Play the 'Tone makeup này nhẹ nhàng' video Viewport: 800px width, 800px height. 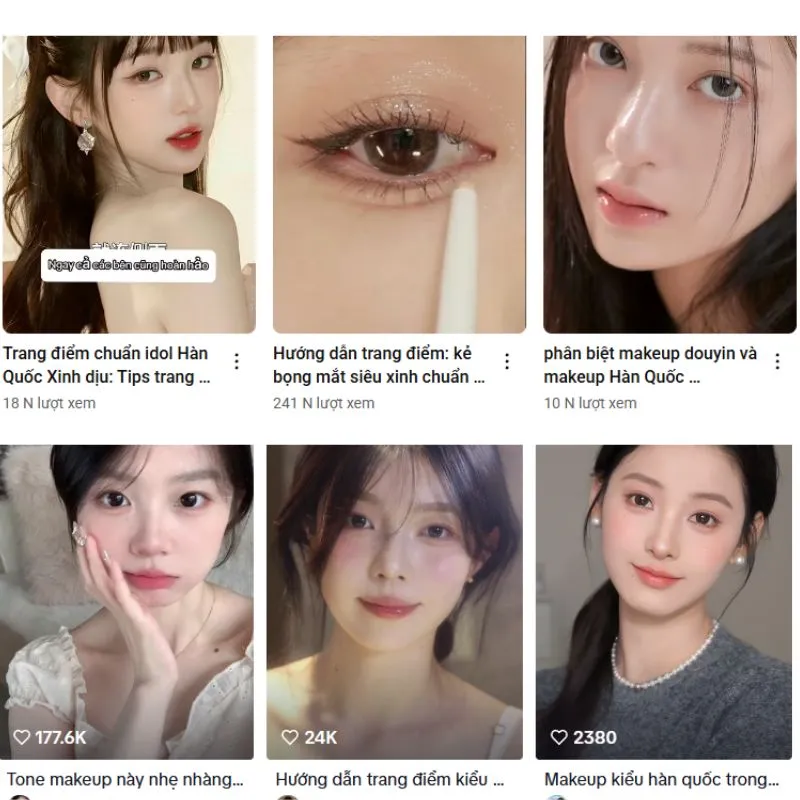pos(128,600)
